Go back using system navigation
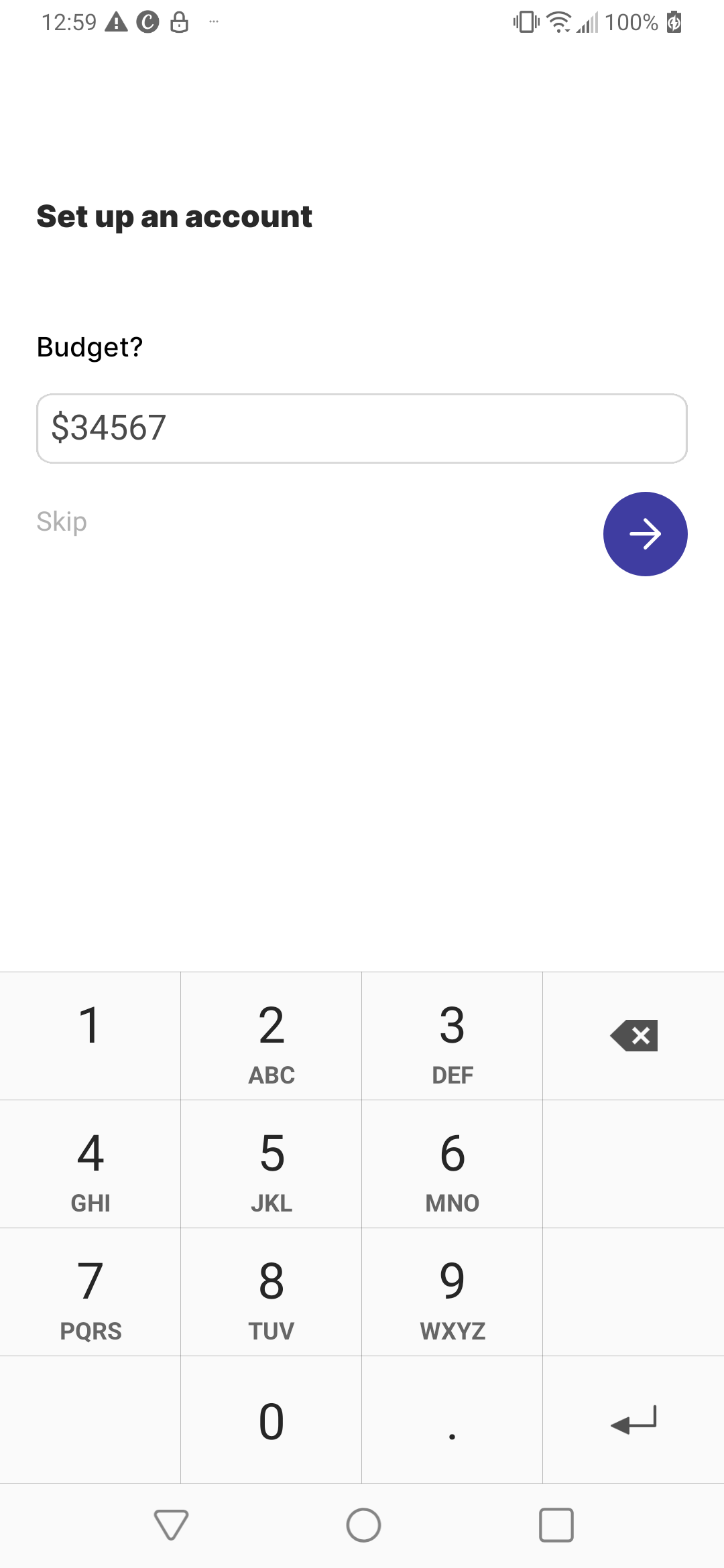 click(171, 1525)
